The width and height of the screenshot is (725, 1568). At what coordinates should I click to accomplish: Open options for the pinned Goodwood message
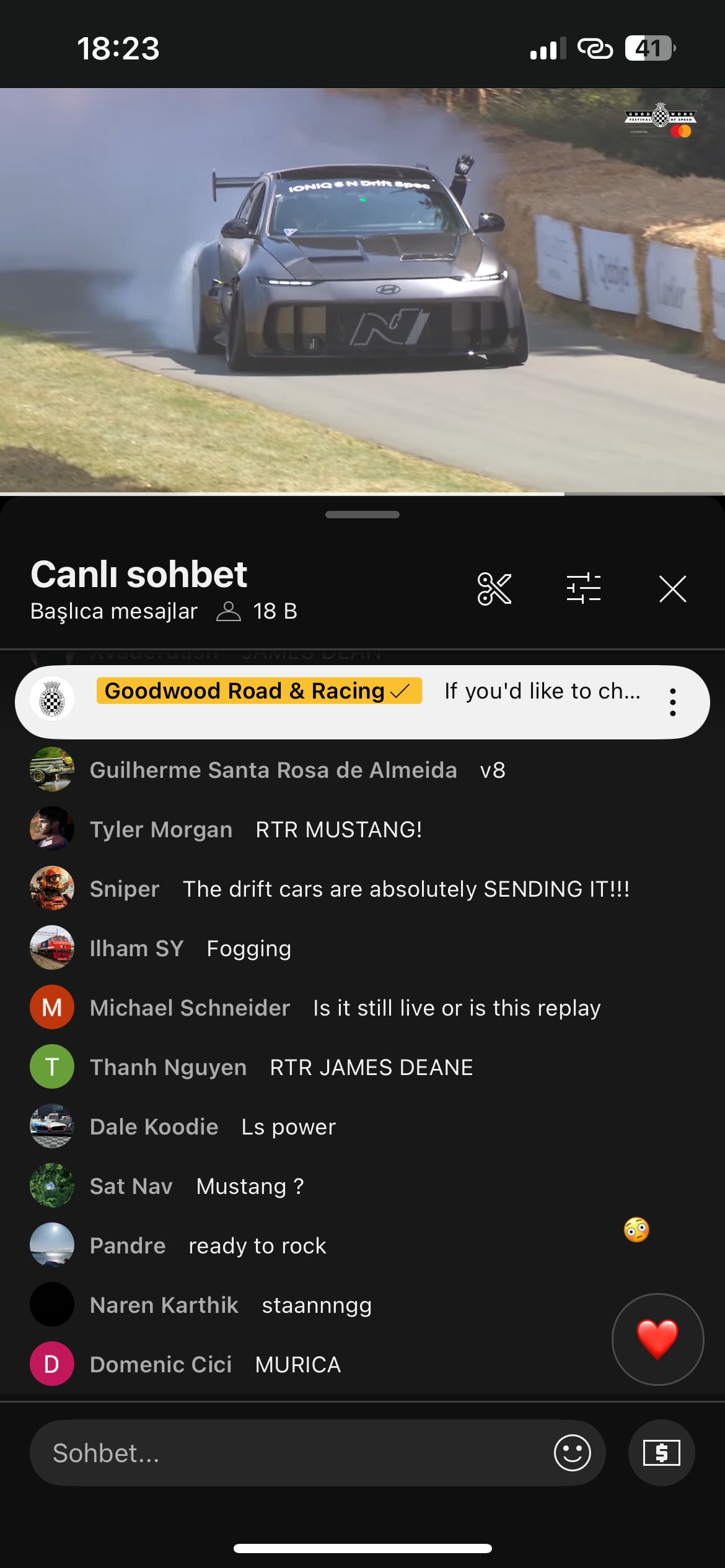point(672,702)
